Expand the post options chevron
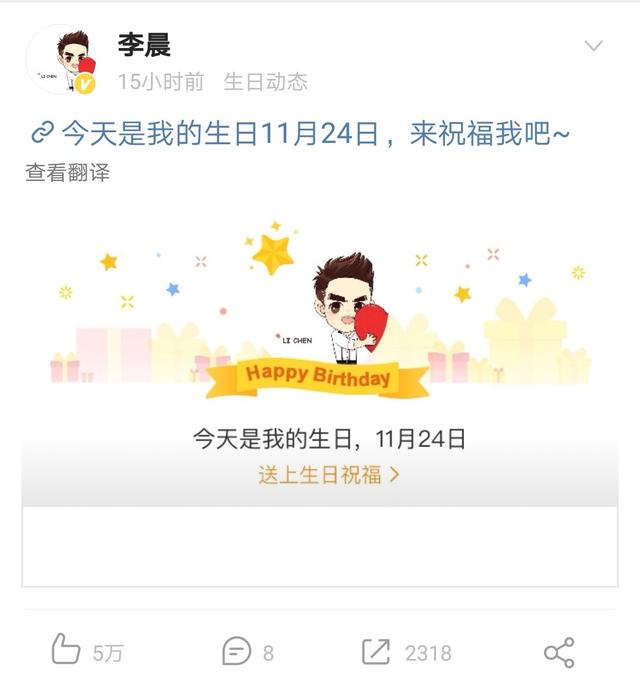This screenshot has width=640, height=695. pos(593,46)
